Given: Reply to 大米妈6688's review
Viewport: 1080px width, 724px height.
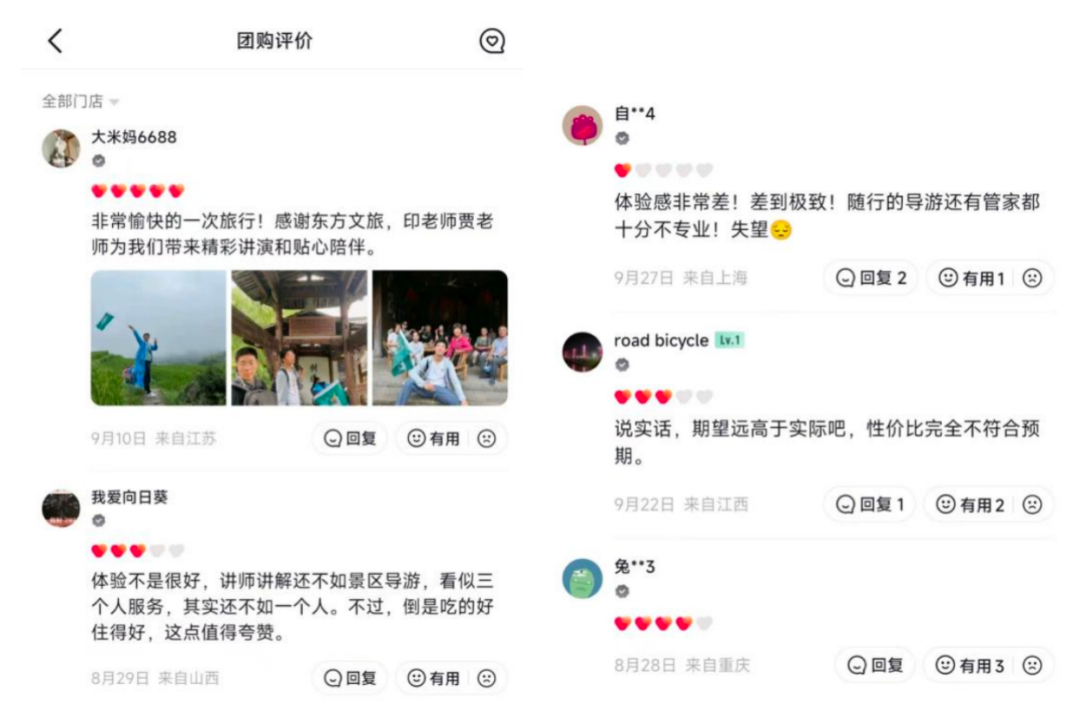Looking at the screenshot, I should click(x=350, y=438).
